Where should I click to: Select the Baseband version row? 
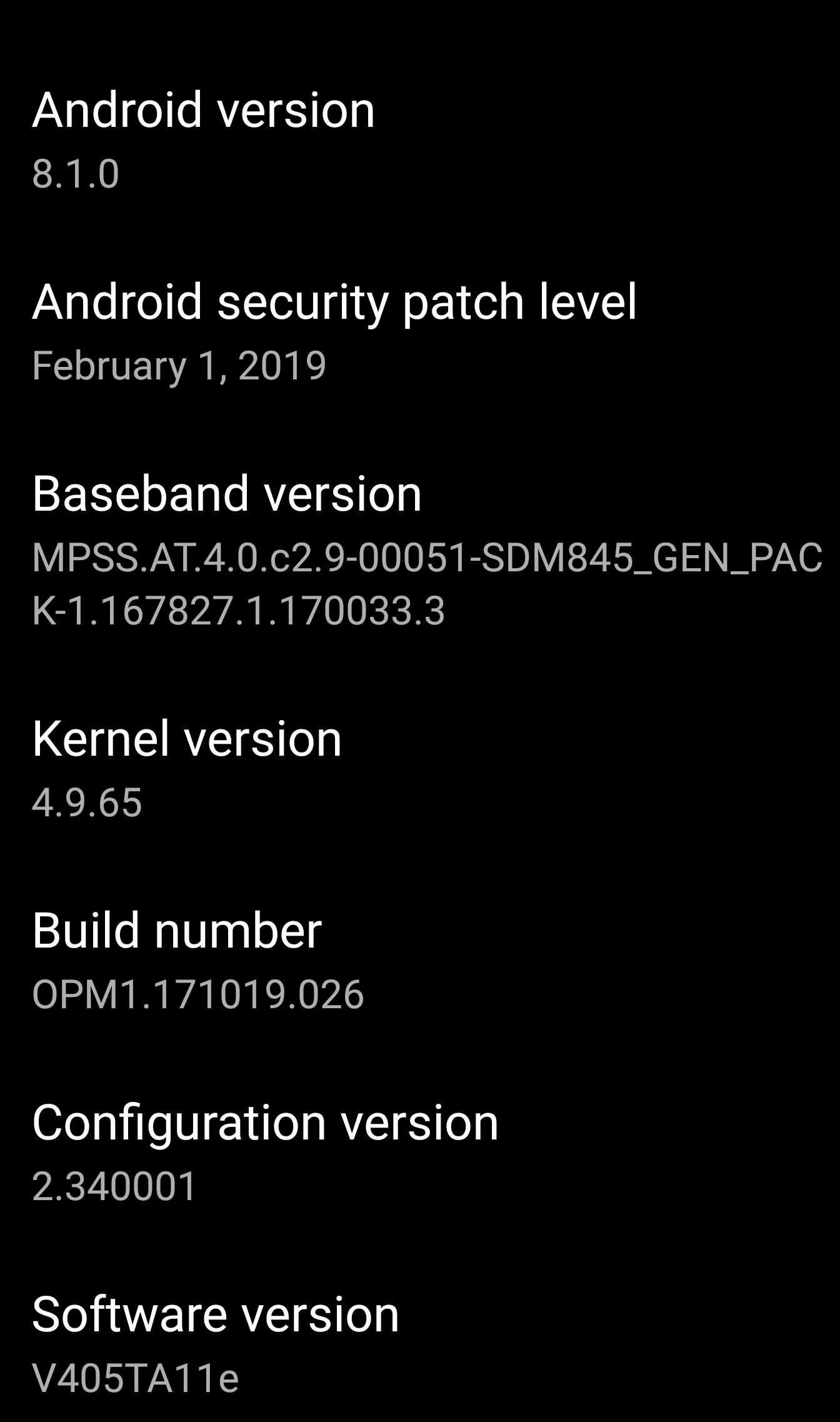coord(420,551)
